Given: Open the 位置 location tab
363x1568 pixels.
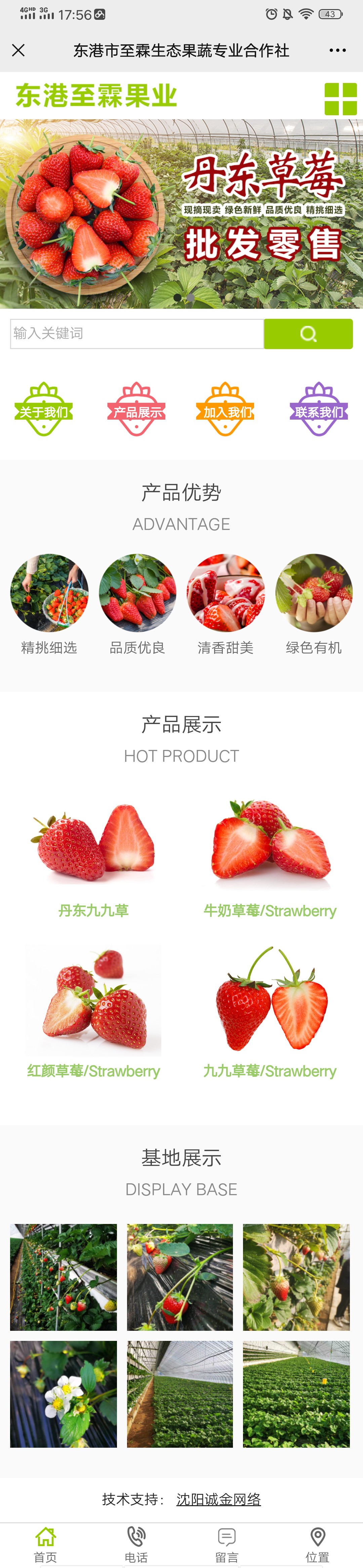Looking at the screenshot, I should tap(317, 1544).
